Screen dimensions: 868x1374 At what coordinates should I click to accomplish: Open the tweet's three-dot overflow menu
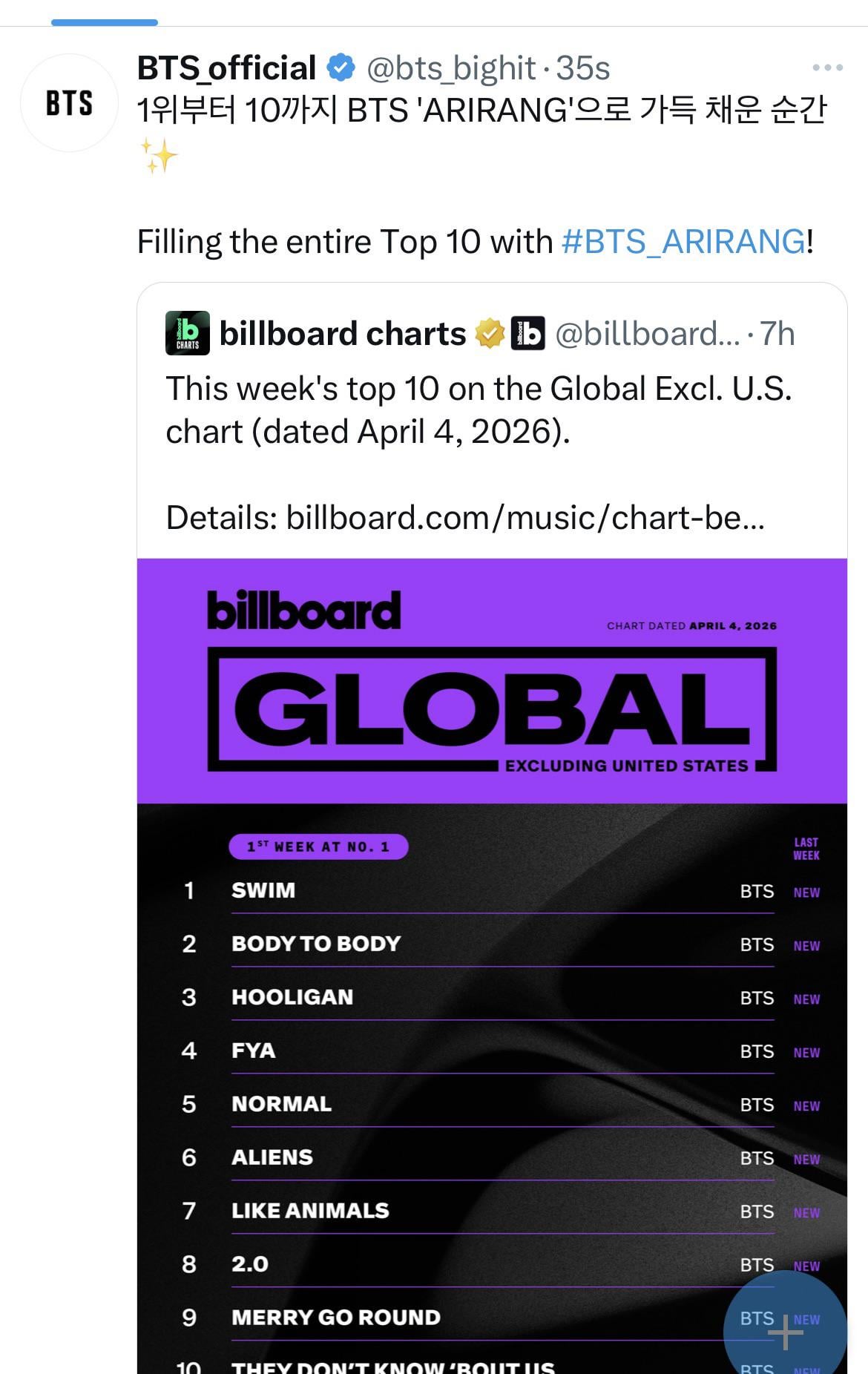[x=827, y=68]
